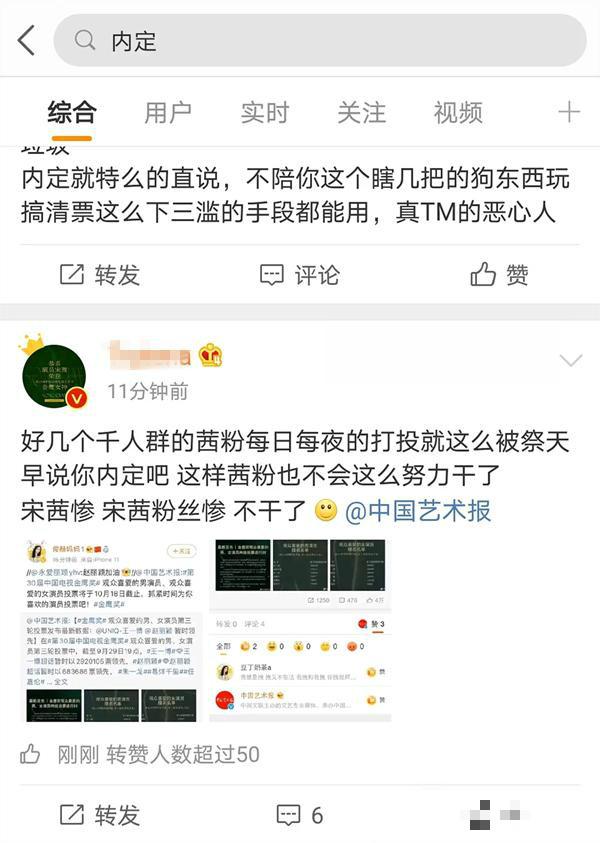The image size is (600, 843).
Task: Tap the search field containing 内定
Action: (x=320, y=41)
